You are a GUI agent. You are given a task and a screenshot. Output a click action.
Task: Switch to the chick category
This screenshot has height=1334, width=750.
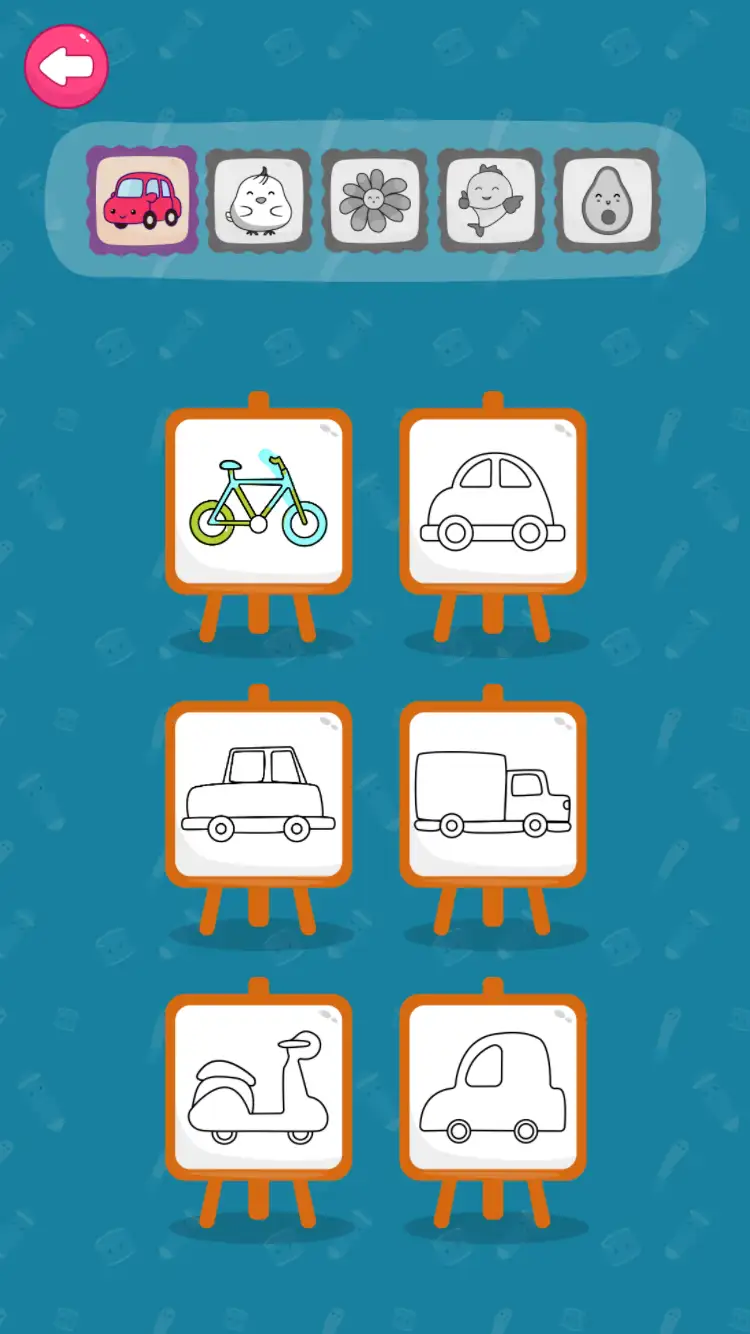click(x=258, y=200)
